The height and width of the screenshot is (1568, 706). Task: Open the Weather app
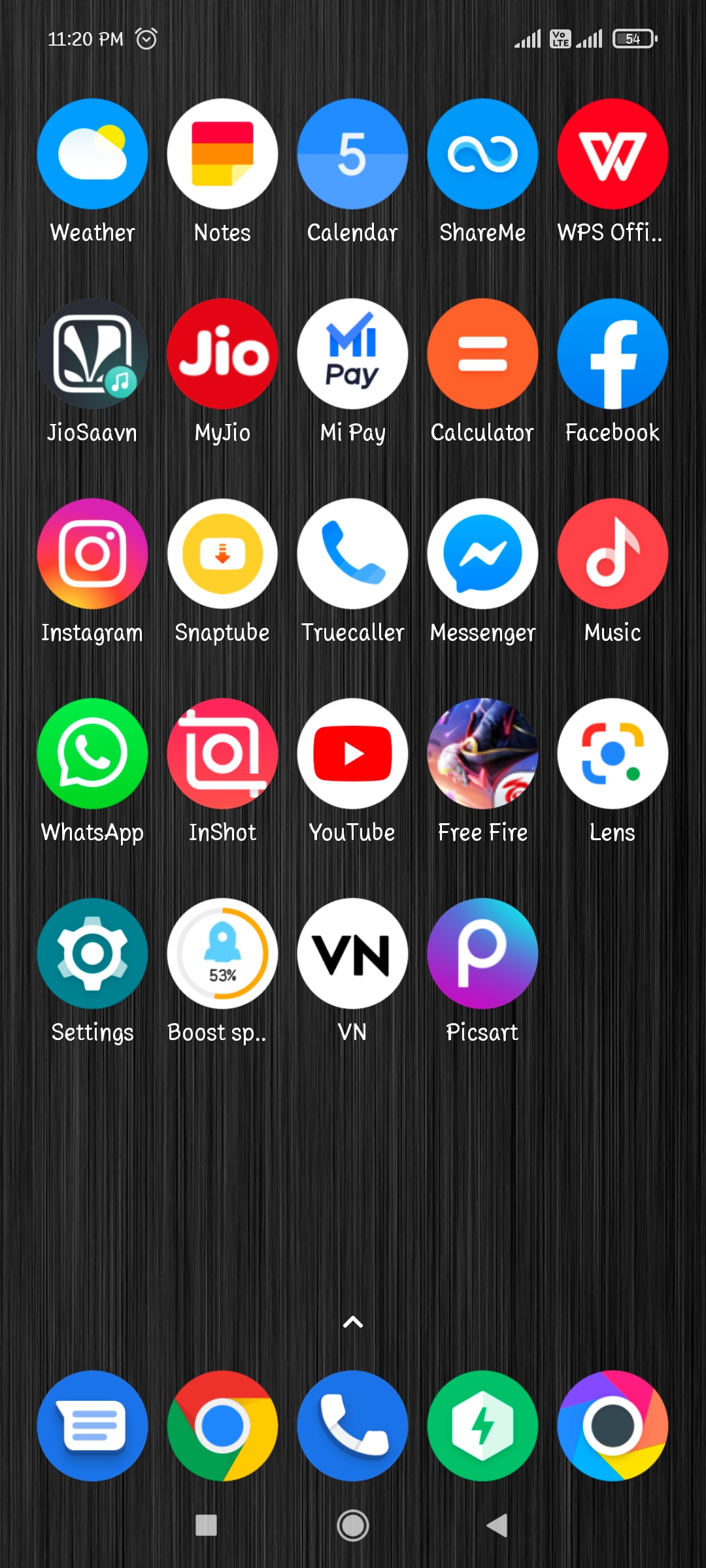coord(92,154)
